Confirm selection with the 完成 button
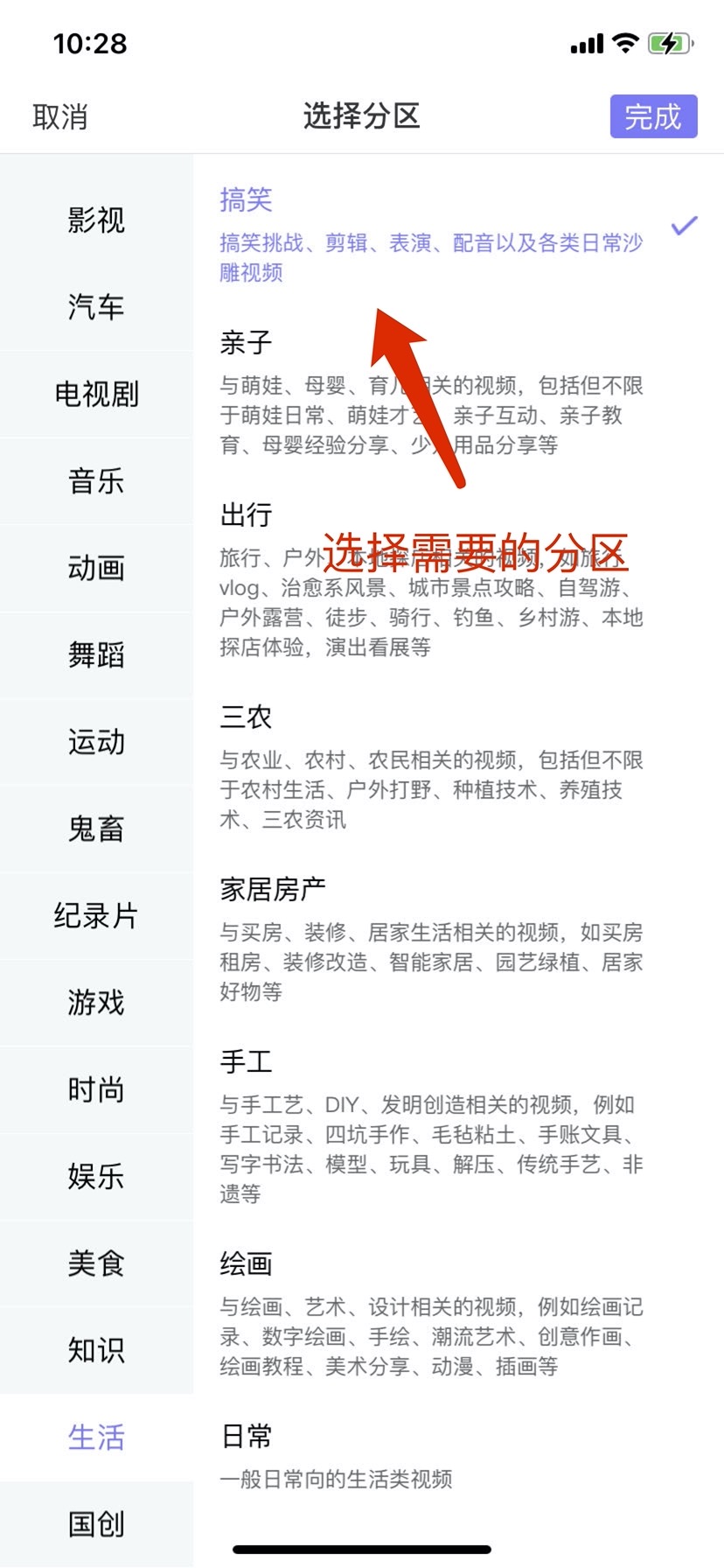Screen dimensions: 724x1568 tap(653, 116)
